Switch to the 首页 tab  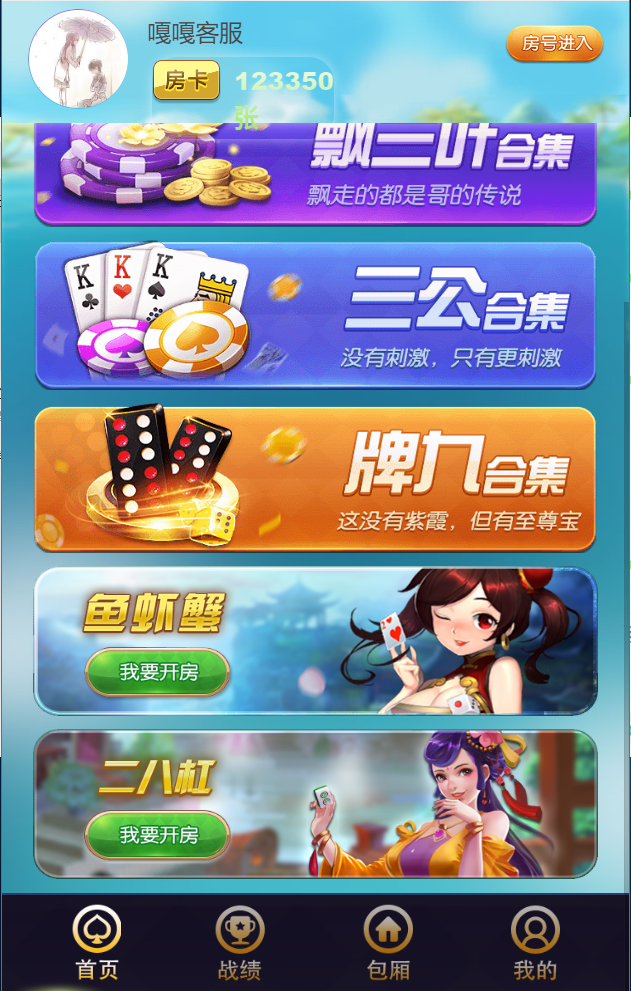point(97,944)
